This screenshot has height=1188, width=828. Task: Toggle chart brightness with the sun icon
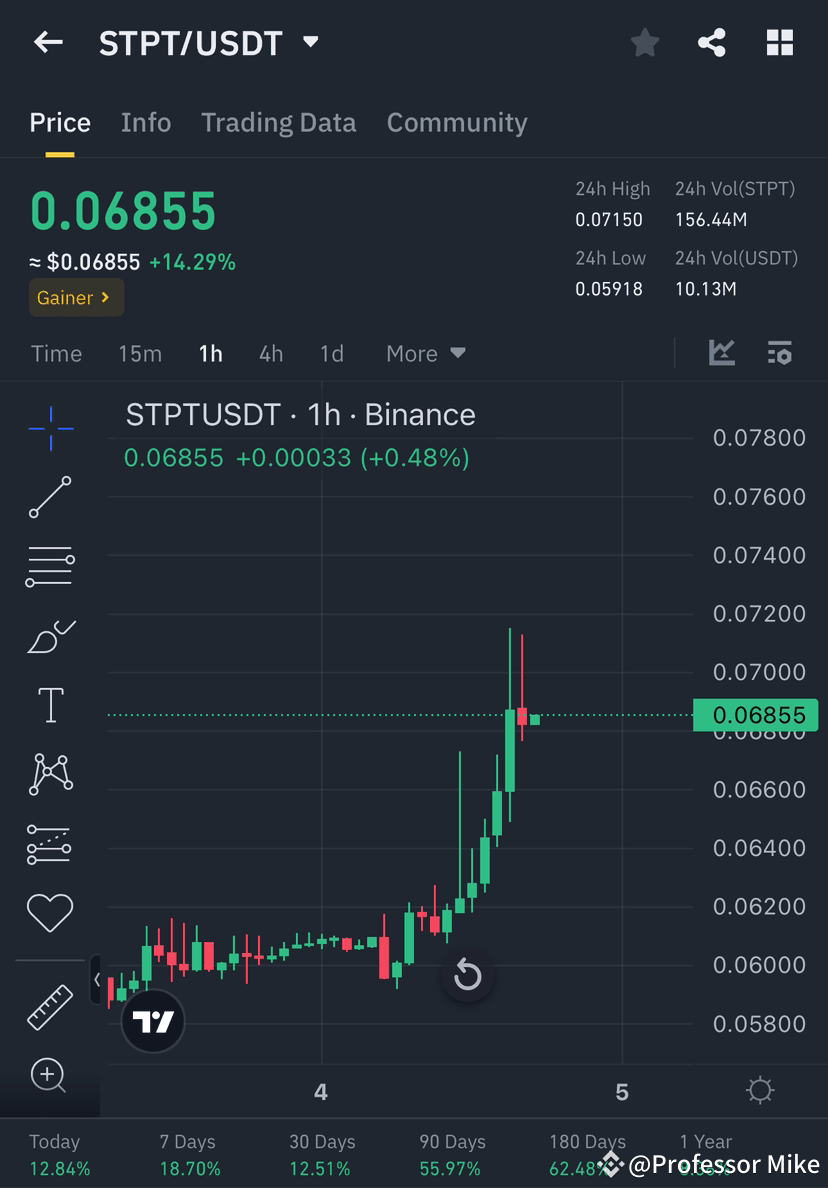click(760, 1091)
